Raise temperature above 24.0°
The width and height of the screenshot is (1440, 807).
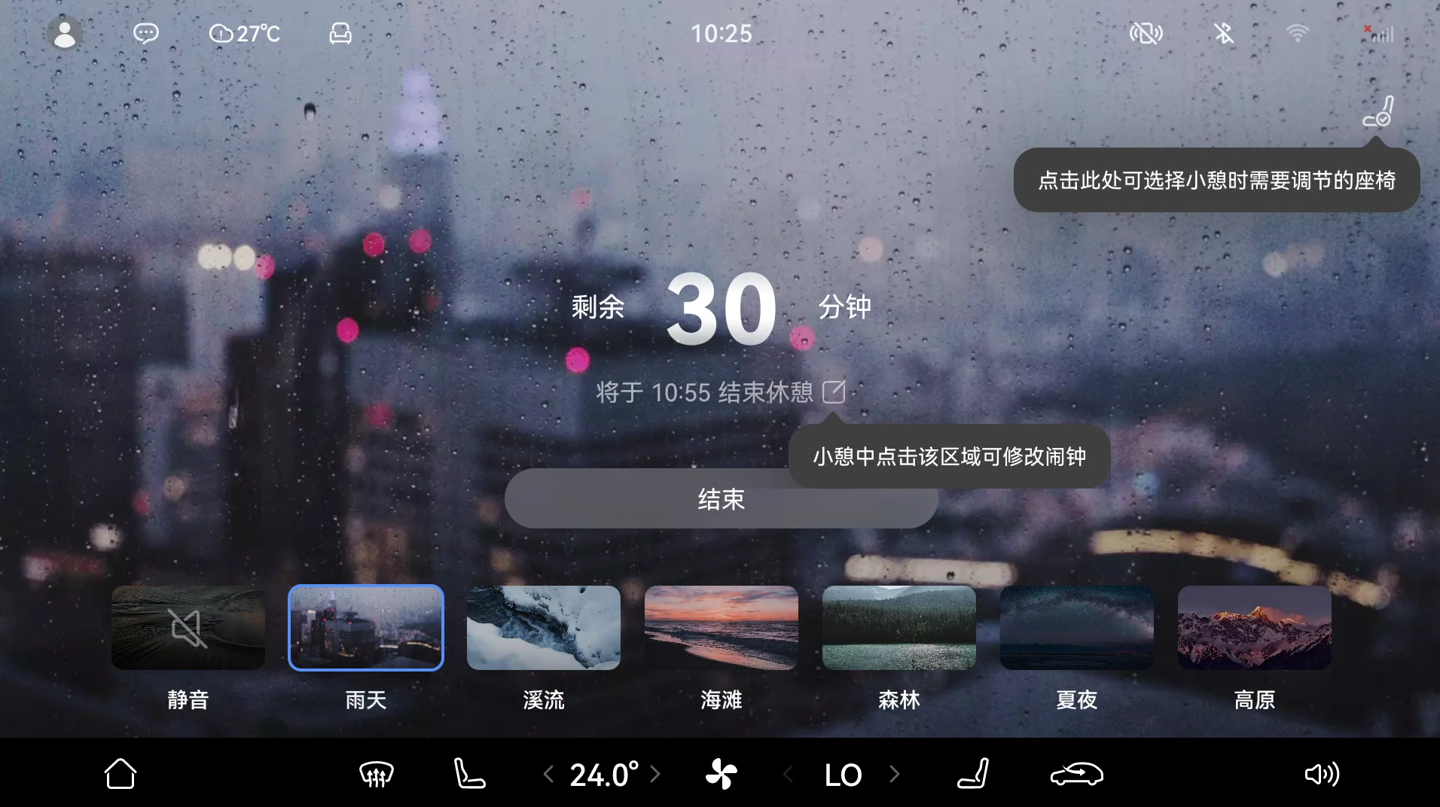click(655, 774)
